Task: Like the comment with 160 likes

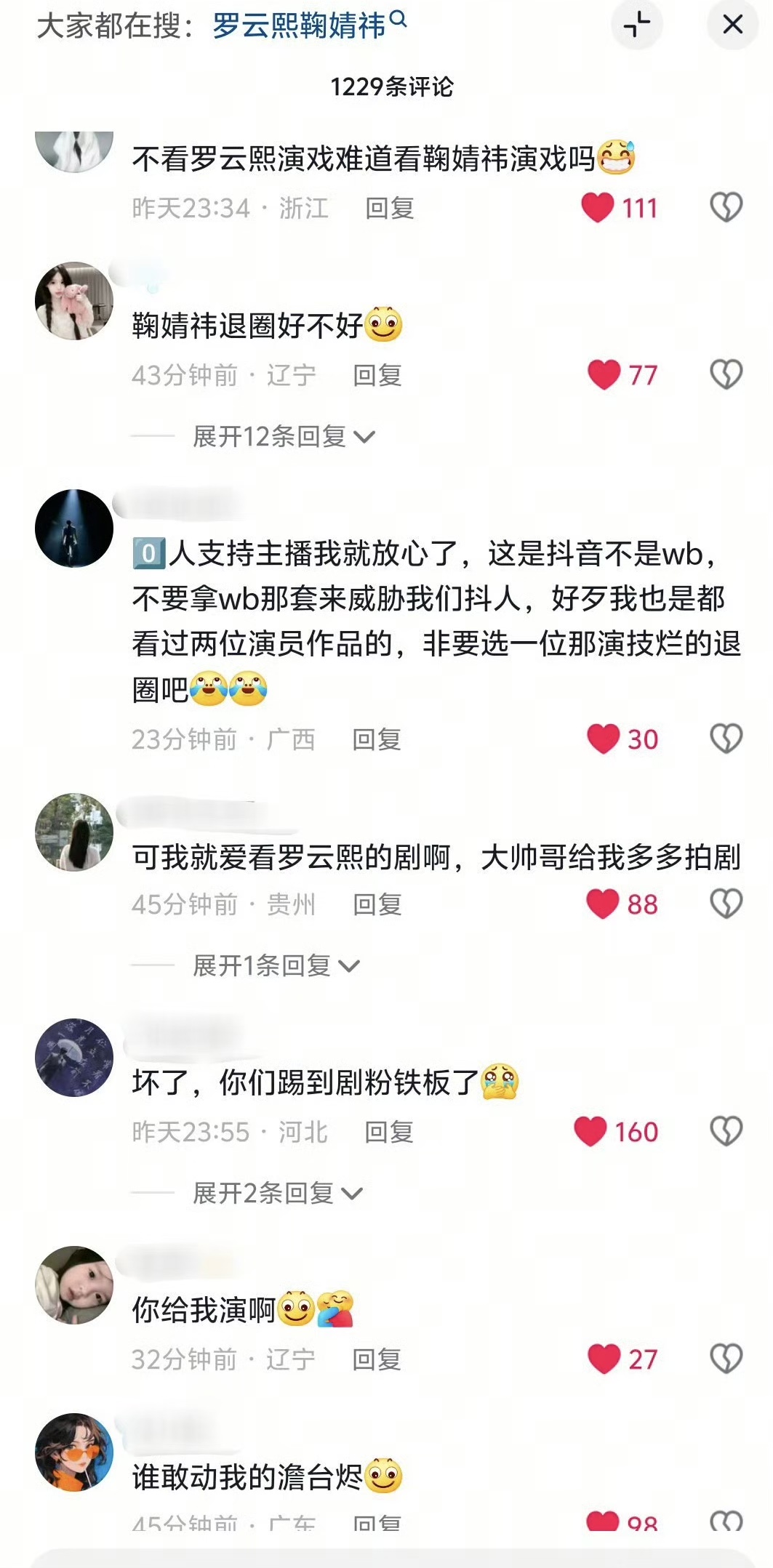Action: point(590,1132)
